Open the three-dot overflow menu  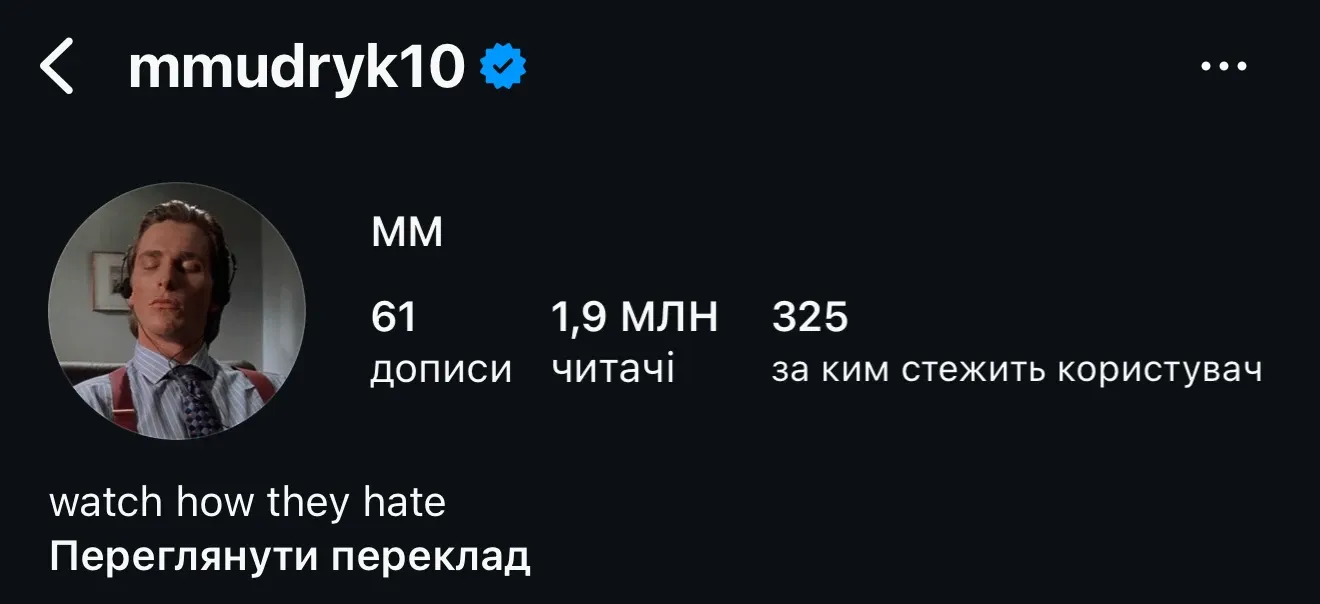pyautogui.click(x=1223, y=67)
